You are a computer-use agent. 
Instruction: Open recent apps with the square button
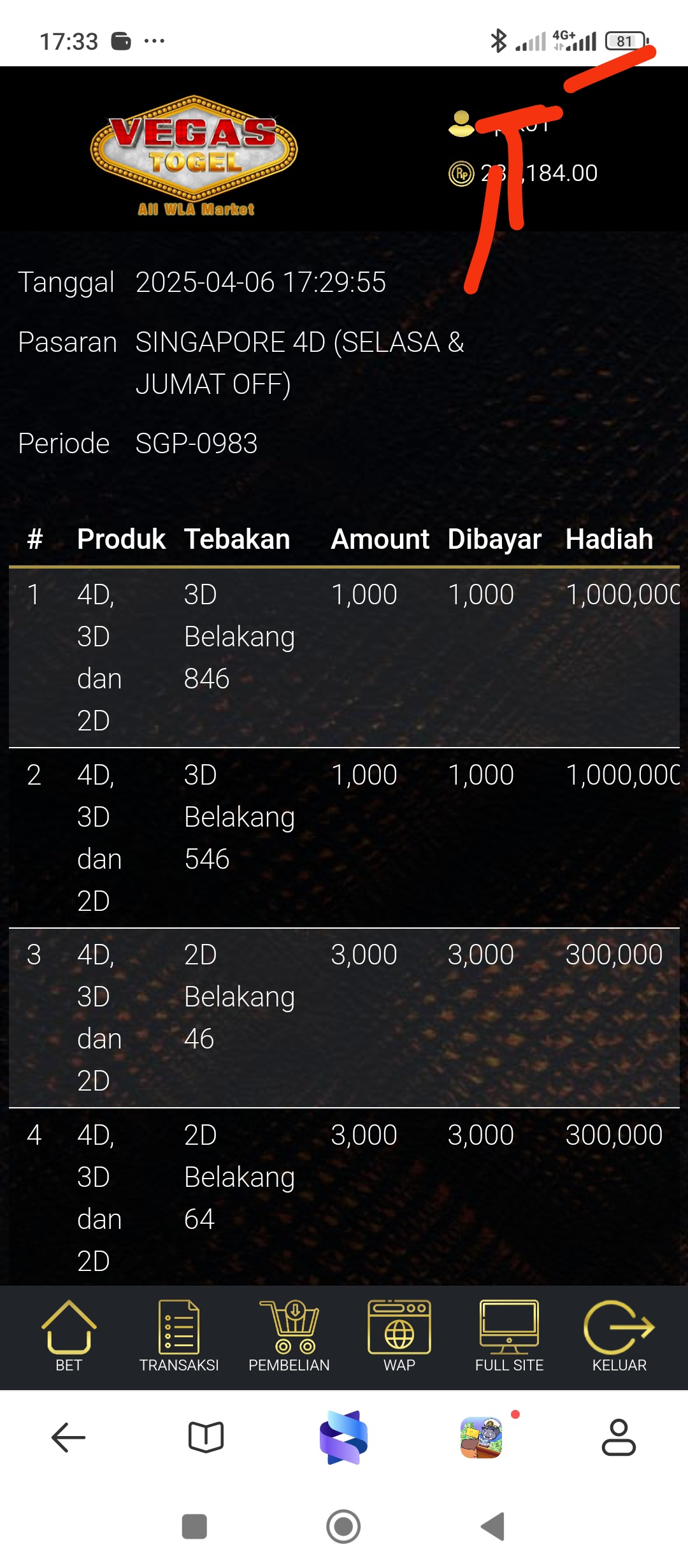click(x=194, y=1527)
